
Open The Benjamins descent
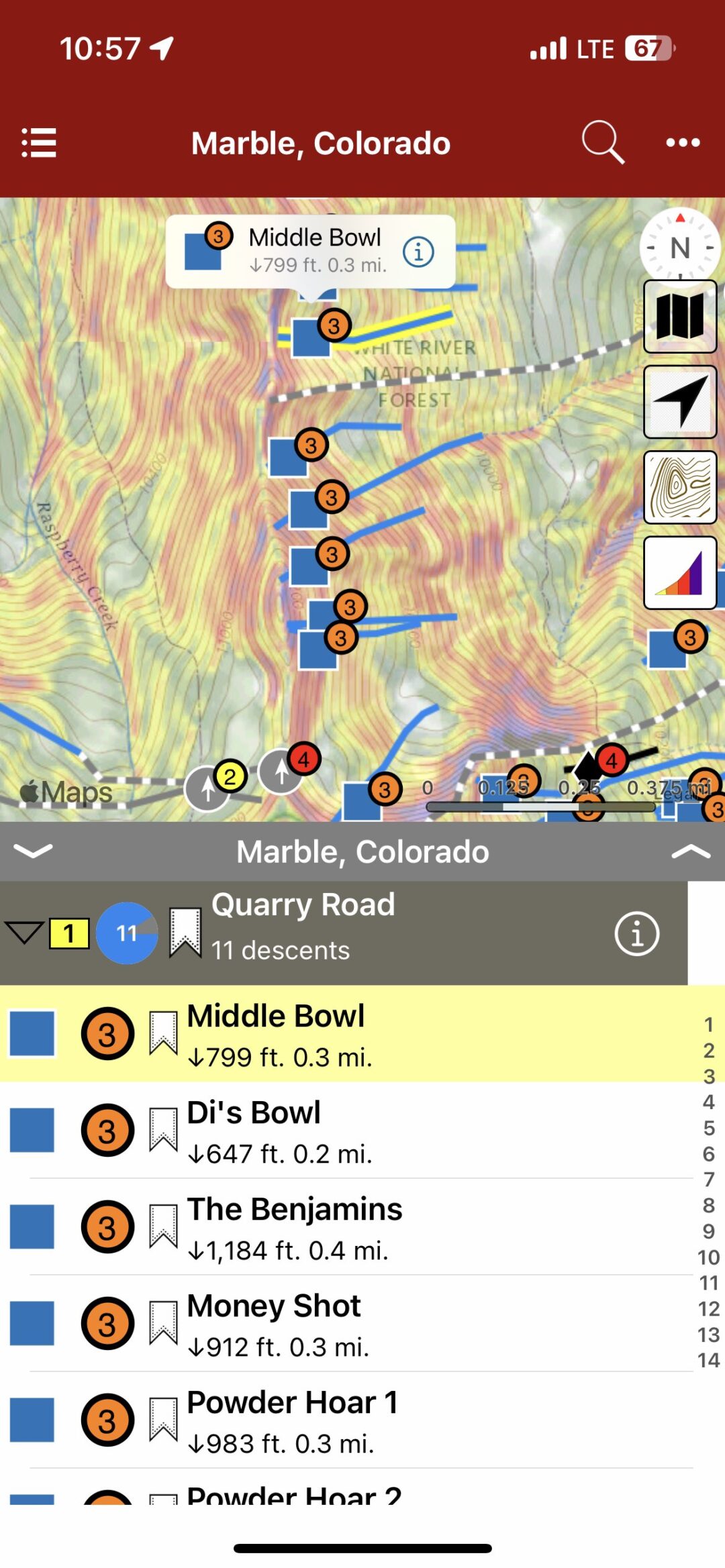(294, 1226)
